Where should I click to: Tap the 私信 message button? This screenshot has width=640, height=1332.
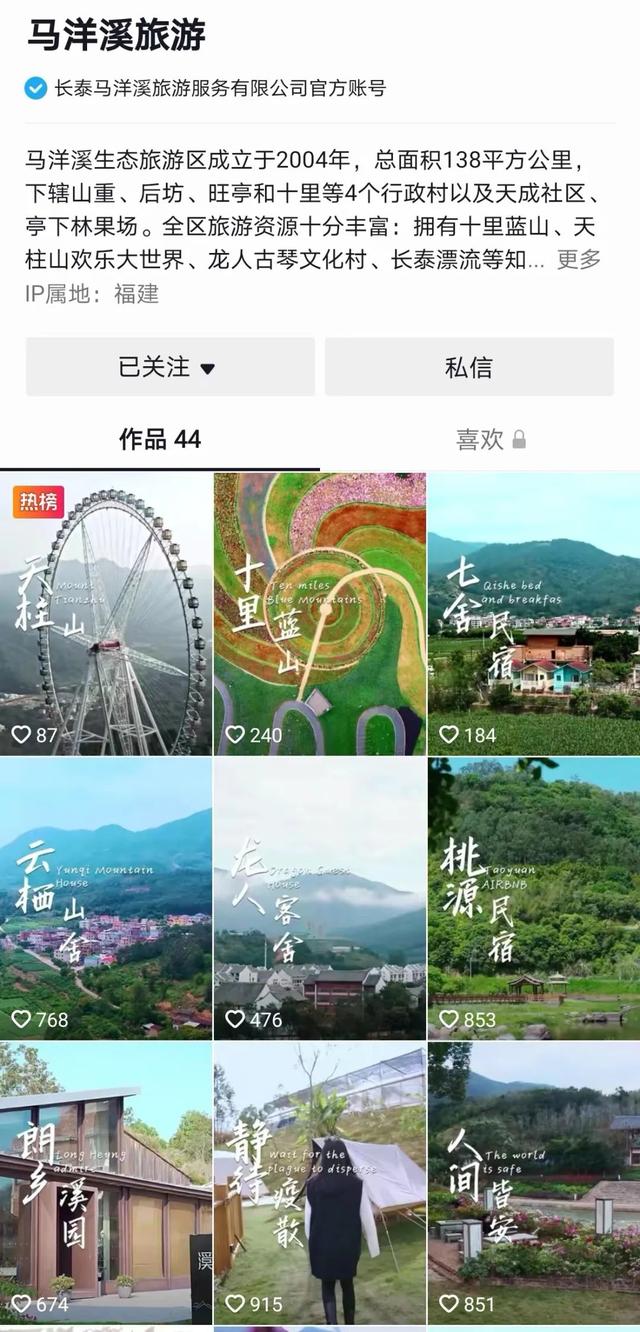(469, 367)
